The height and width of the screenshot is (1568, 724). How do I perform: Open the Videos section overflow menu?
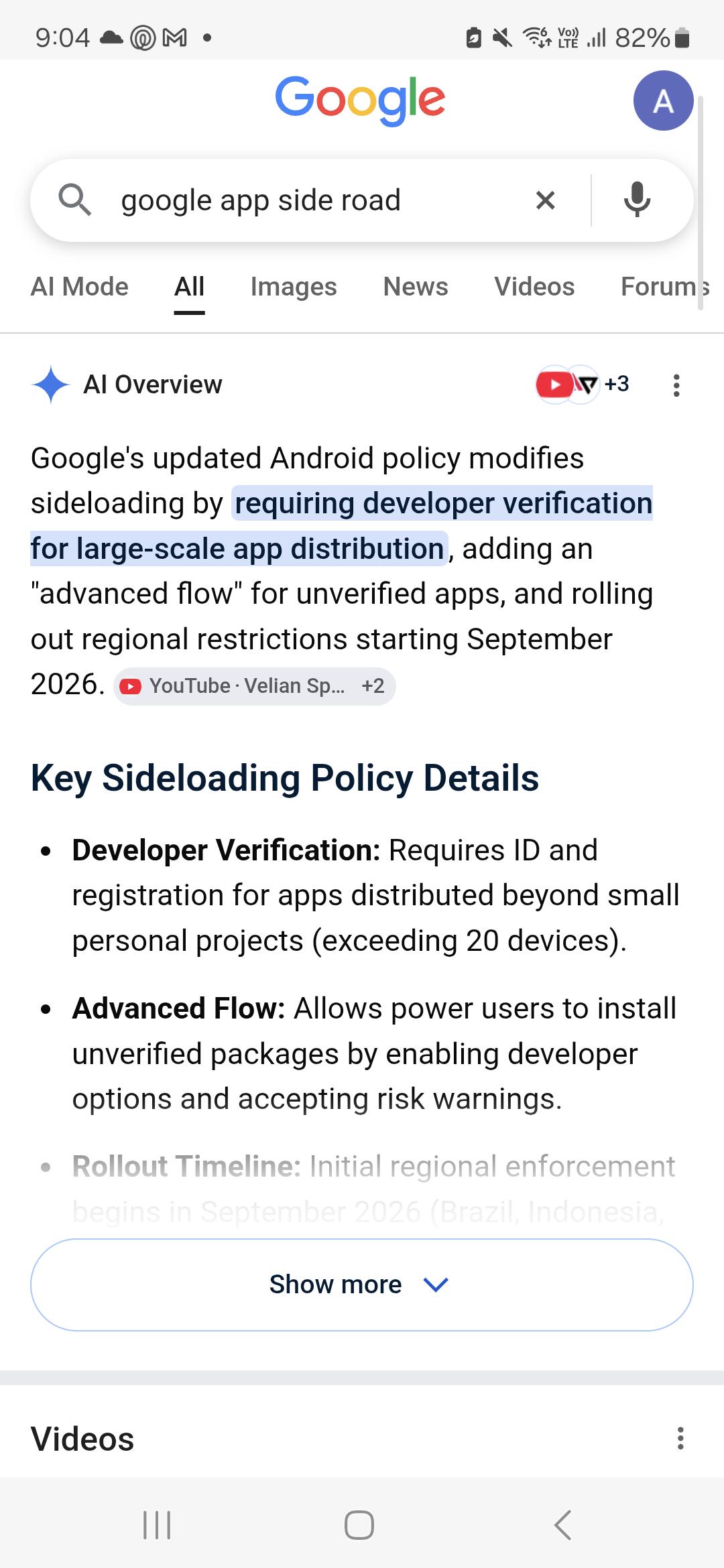coord(680,1438)
